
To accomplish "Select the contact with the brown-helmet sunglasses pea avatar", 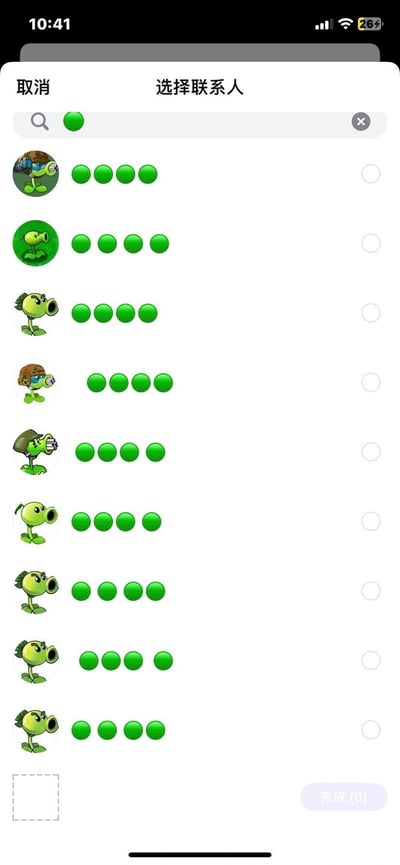I will (x=200, y=382).
